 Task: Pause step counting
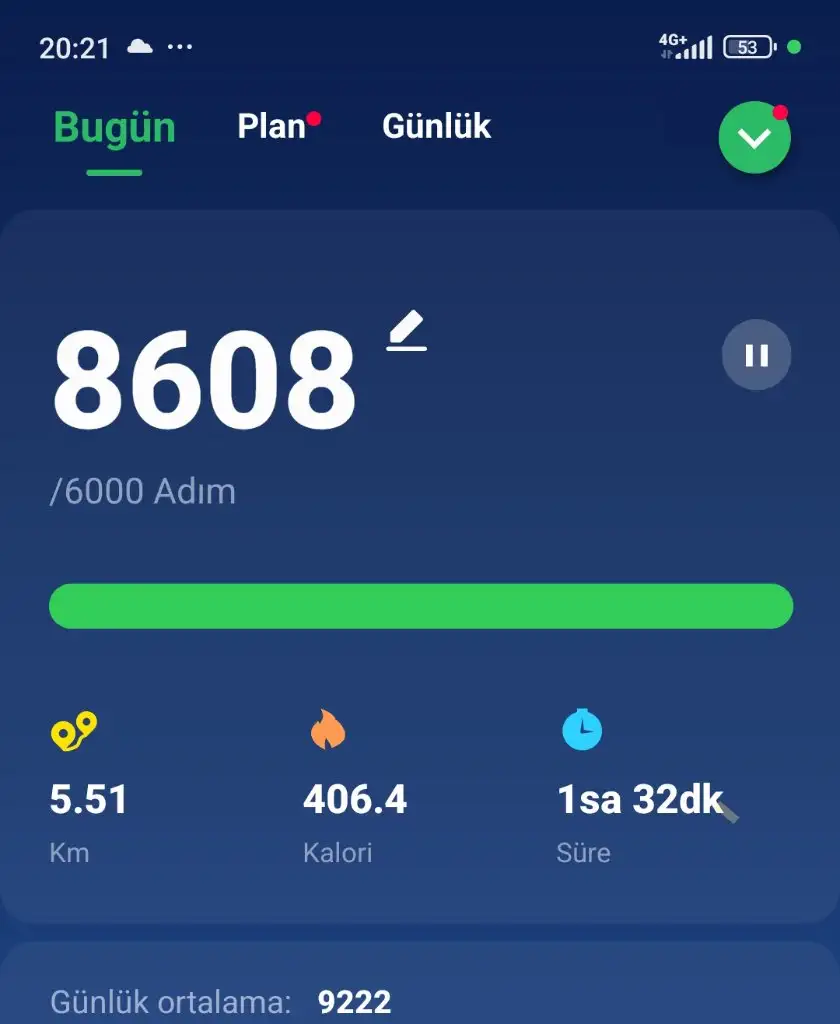756,355
